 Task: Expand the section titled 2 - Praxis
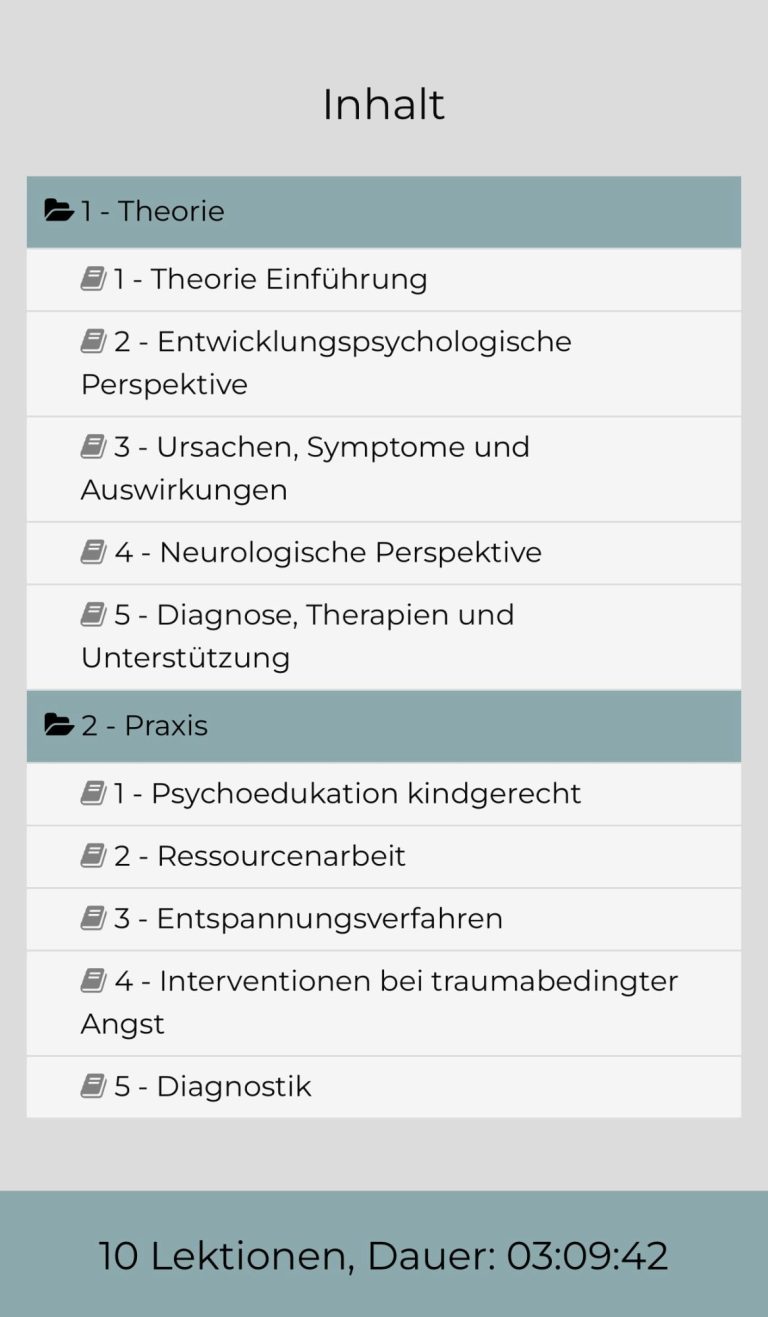coord(384,726)
